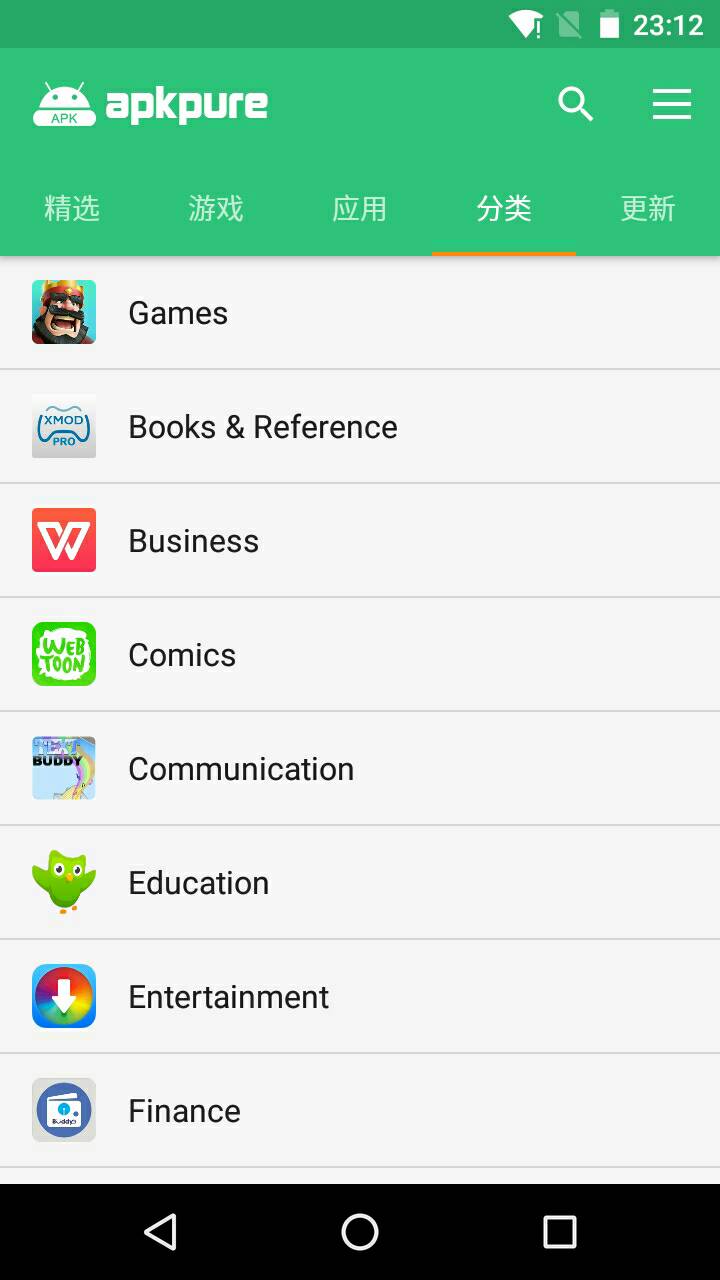This screenshot has height=1280, width=720.
Task: Tap the system home button
Action: click(360, 1232)
